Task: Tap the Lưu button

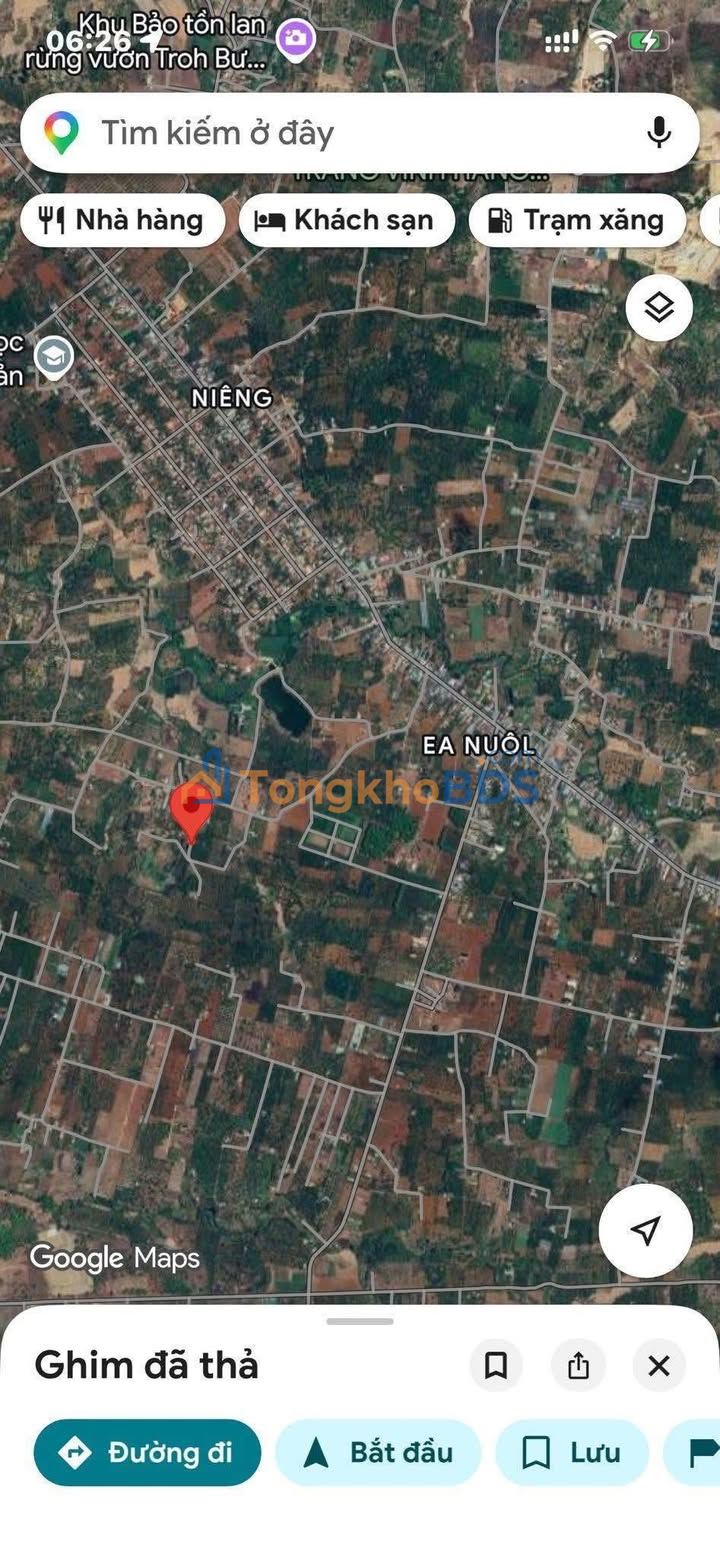Action: point(572,1452)
